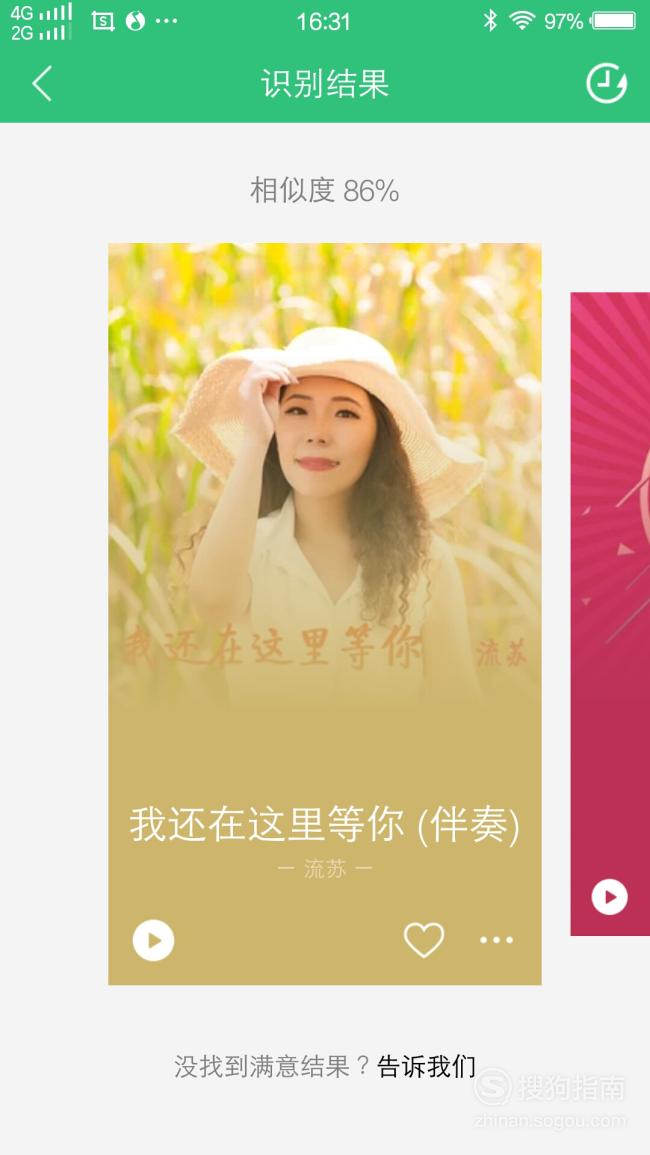Open the recognition history clock icon
The width and height of the screenshot is (650, 1155).
(x=606, y=83)
